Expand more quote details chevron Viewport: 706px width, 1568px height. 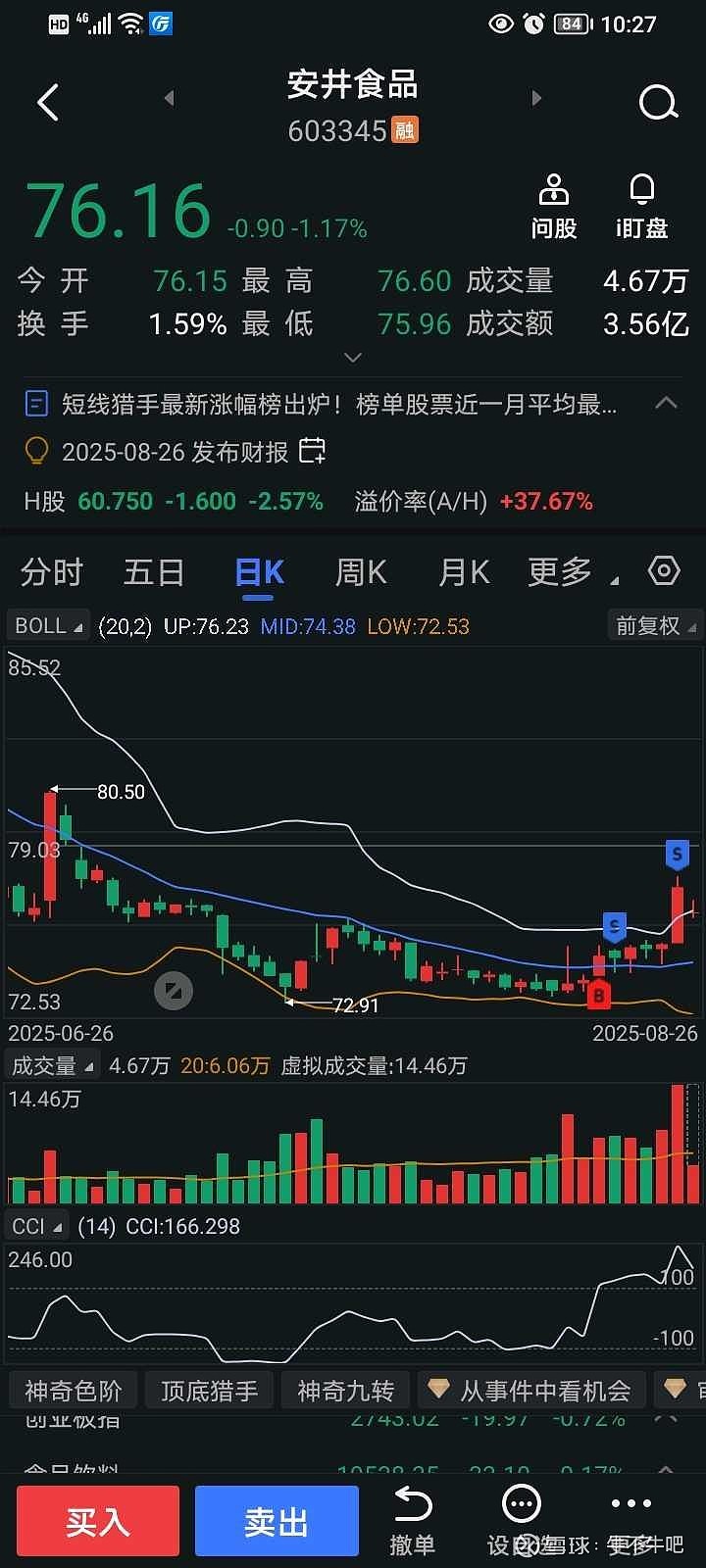353,358
